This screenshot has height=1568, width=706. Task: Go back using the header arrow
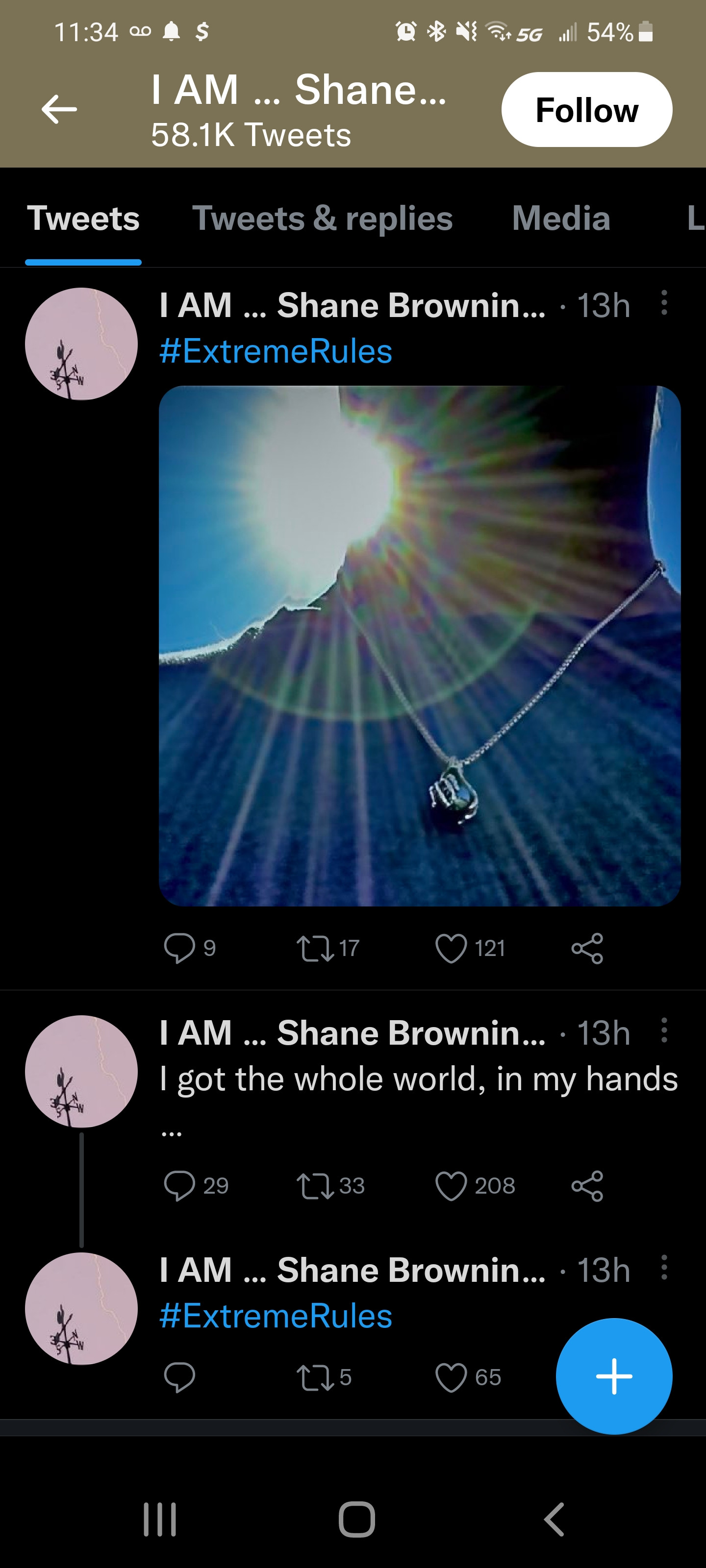pos(59,110)
